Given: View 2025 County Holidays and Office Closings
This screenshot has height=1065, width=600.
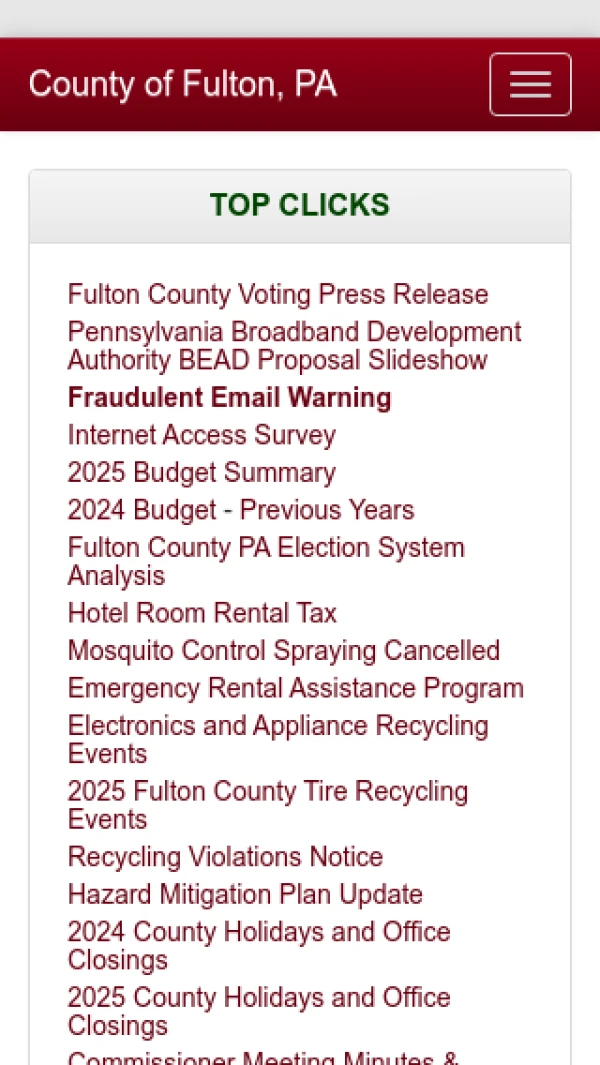Looking at the screenshot, I should coord(259,1011).
